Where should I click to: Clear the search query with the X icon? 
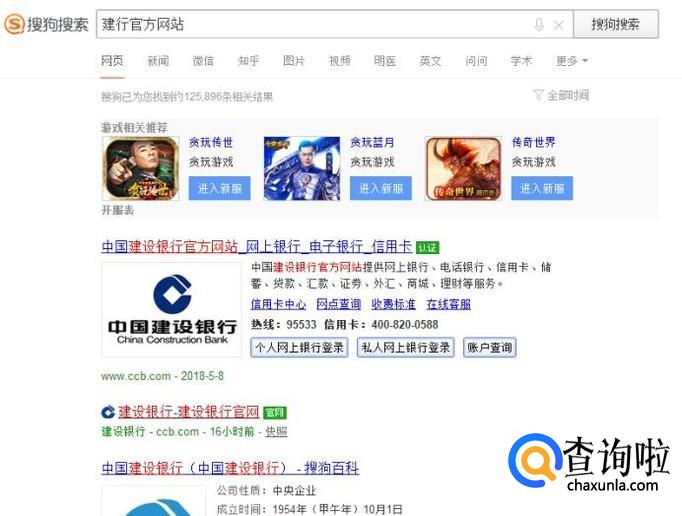[559, 25]
